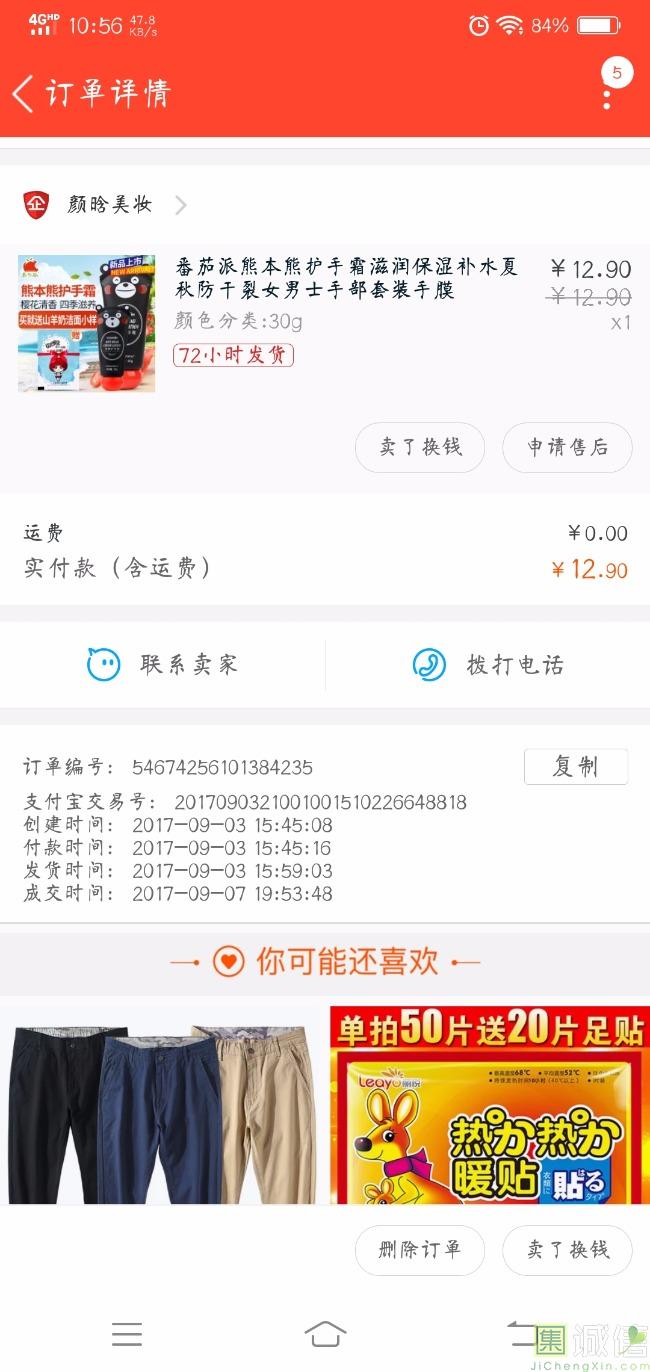Tap 申请售后 to request after-sales service
The height and width of the screenshot is (1372, 650).
click(x=567, y=447)
